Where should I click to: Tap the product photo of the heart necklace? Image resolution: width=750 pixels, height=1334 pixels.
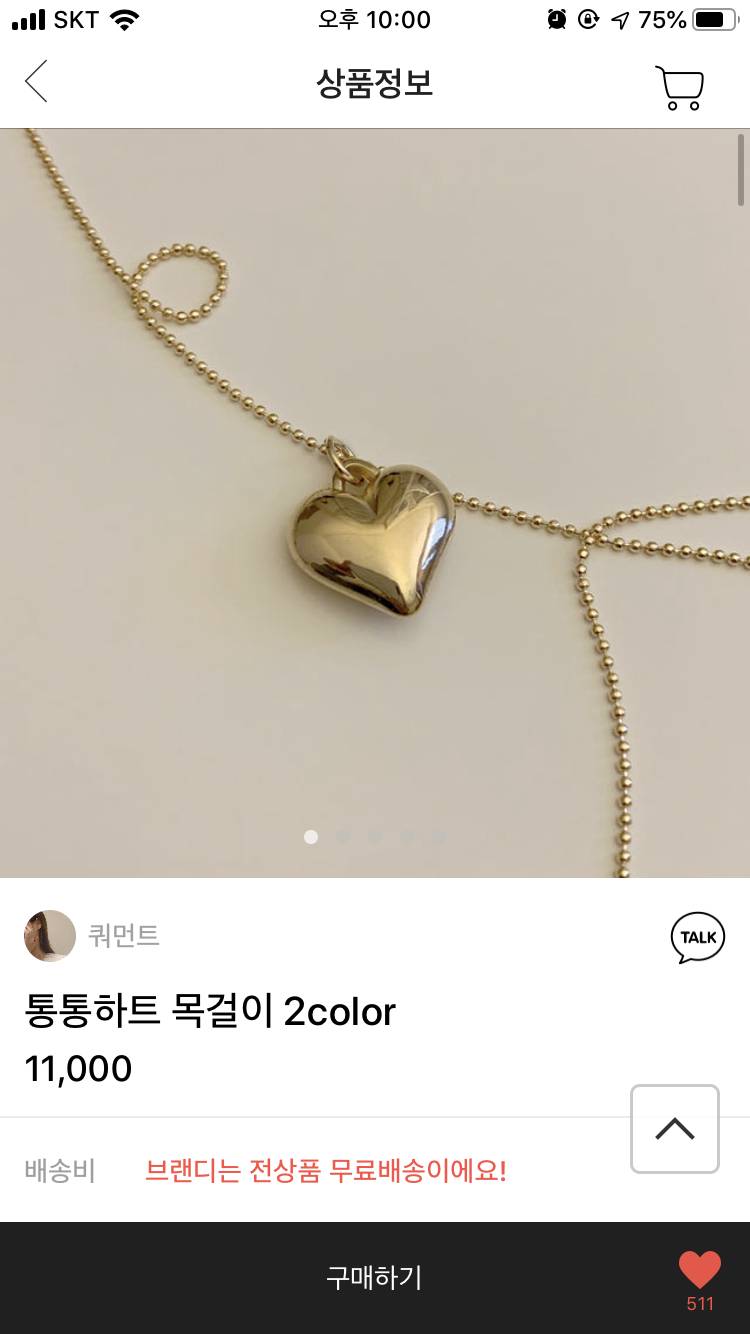[x=375, y=500]
